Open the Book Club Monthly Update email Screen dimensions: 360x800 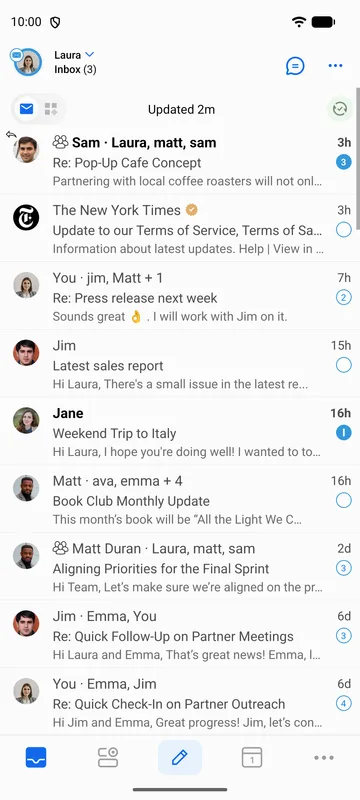coord(180,499)
